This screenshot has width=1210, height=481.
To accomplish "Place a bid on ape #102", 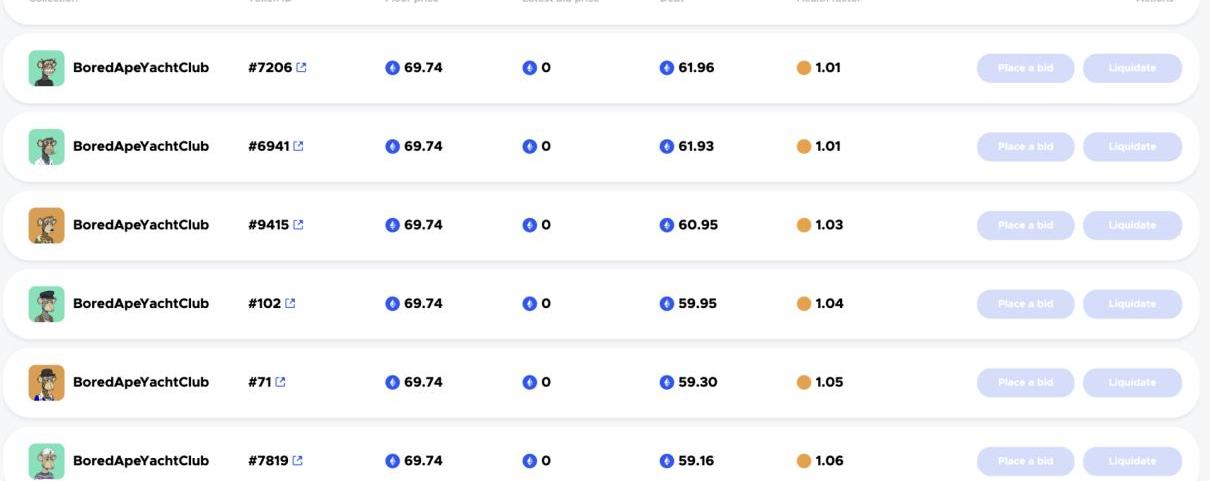I will point(1025,303).
